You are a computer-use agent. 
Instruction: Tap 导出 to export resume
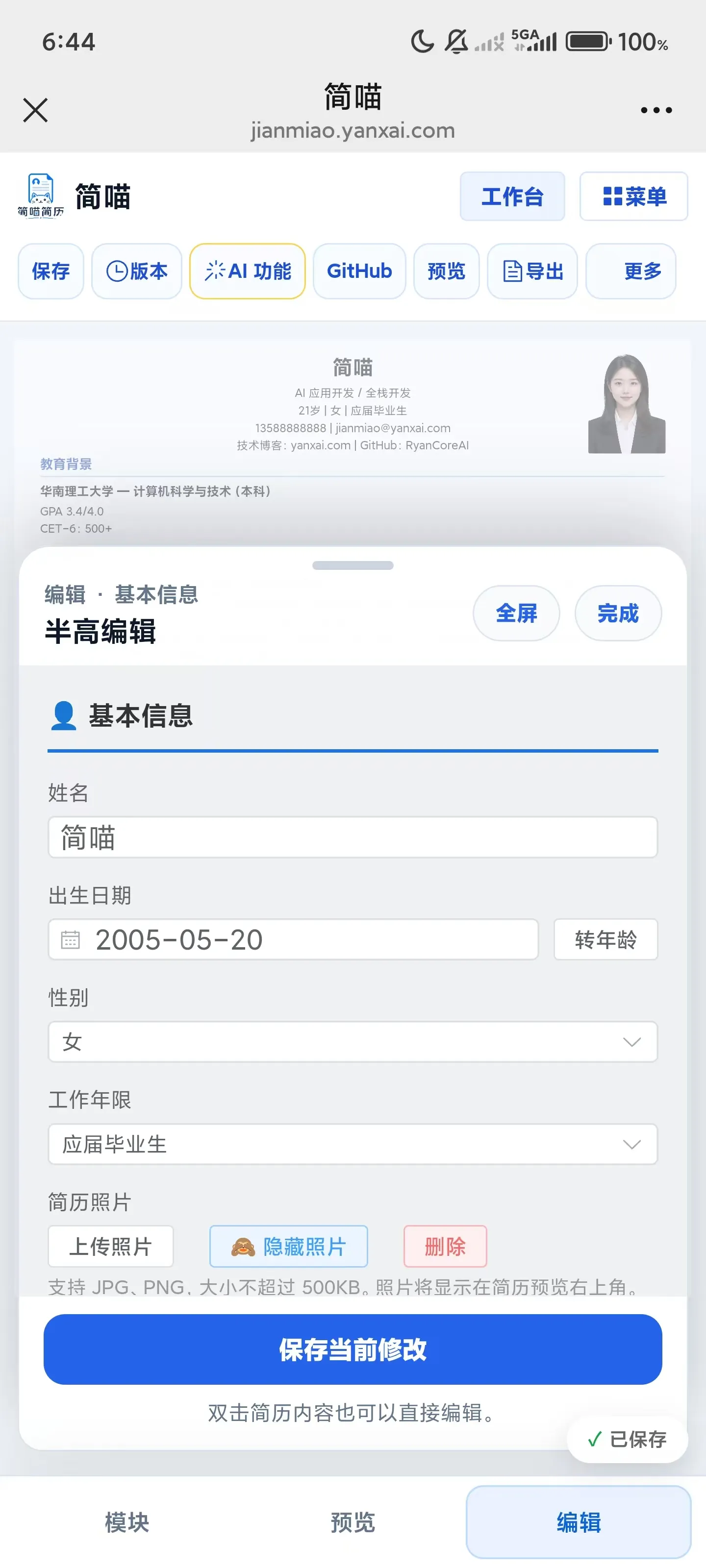click(532, 271)
